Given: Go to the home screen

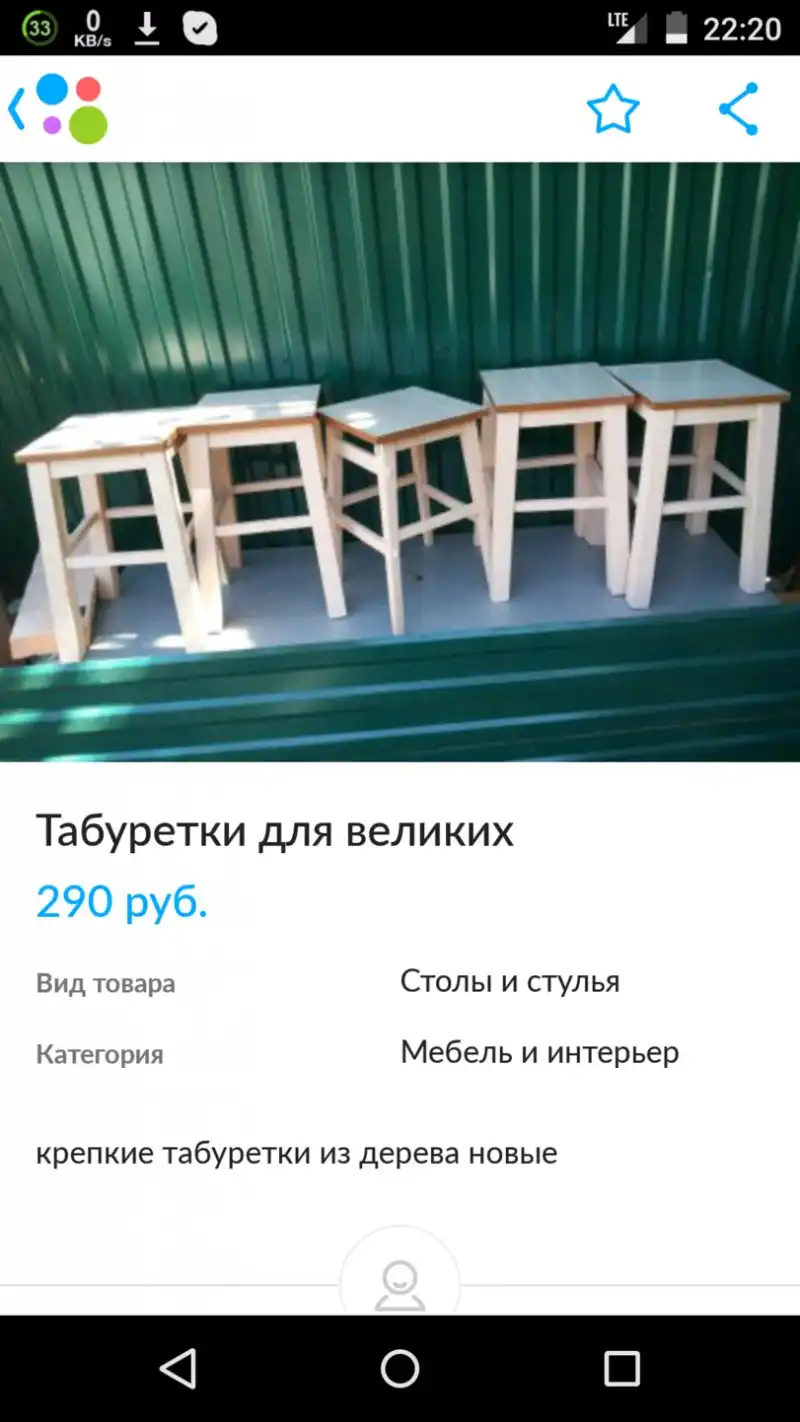Looking at the screenshot, I should pyautogui.click(x=400, y=1368).
